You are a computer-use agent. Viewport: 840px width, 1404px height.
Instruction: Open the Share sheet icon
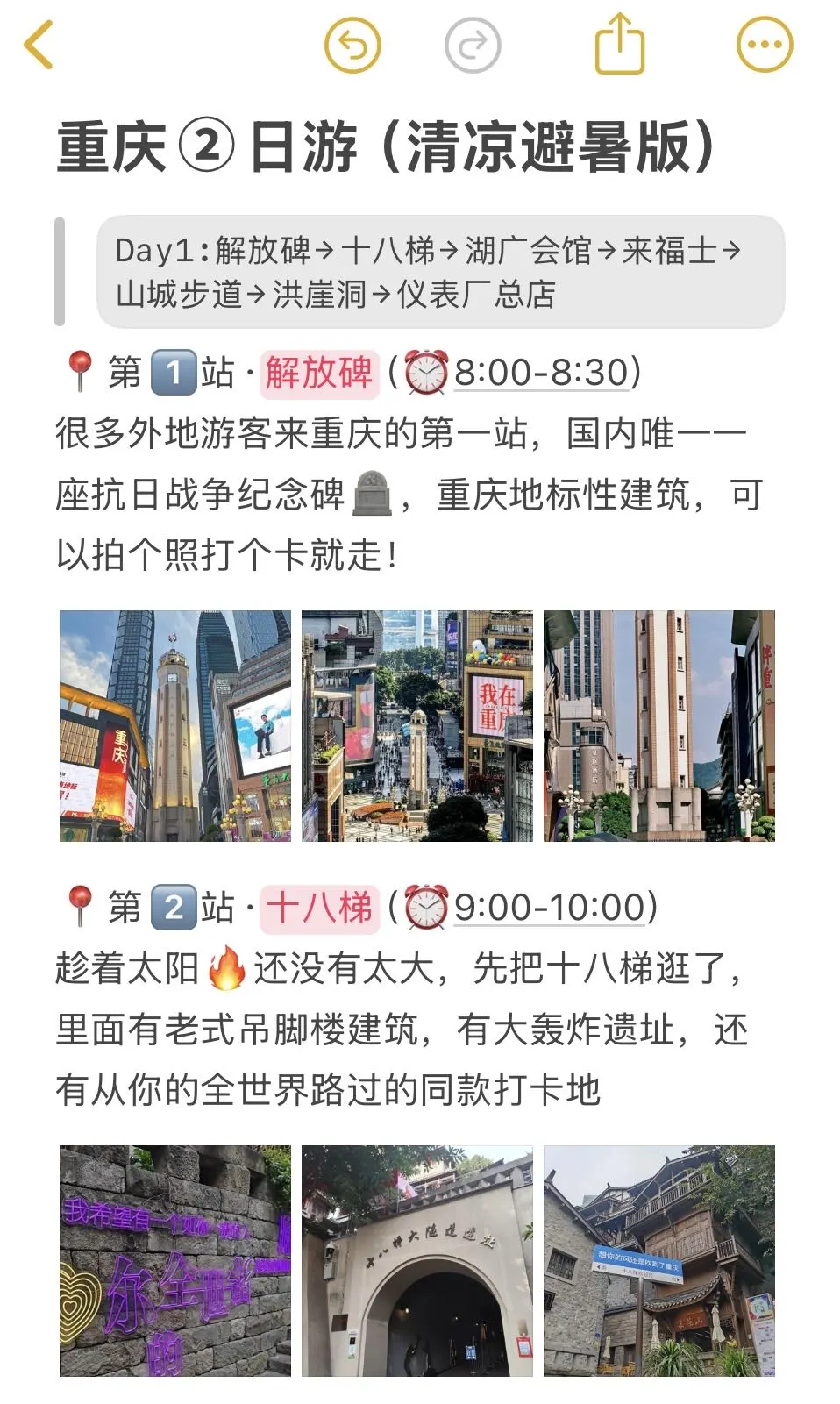pos(621,44)
